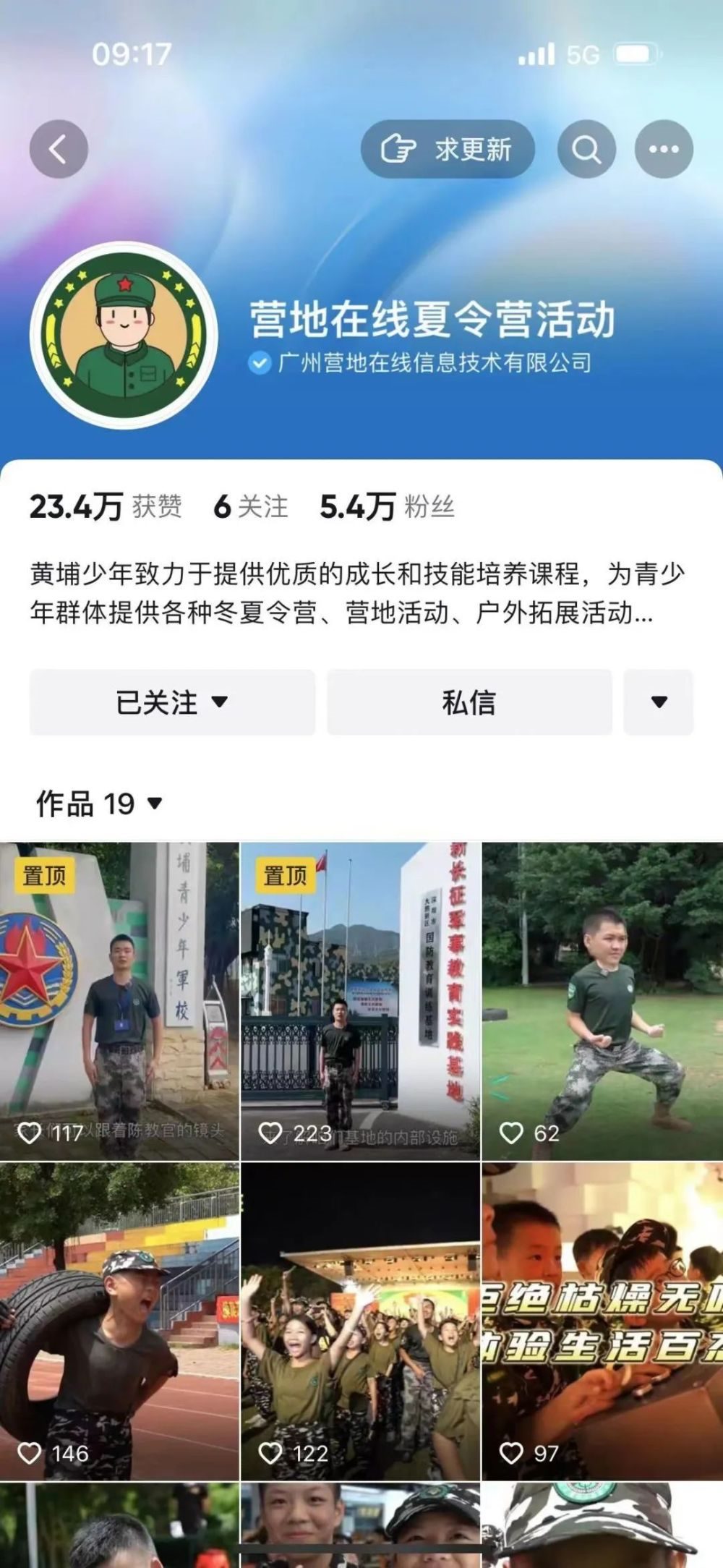View the 6 关注 following list
Image resolution: width=723 pixels, height=1568 pixels.
(x=251, y=507)
